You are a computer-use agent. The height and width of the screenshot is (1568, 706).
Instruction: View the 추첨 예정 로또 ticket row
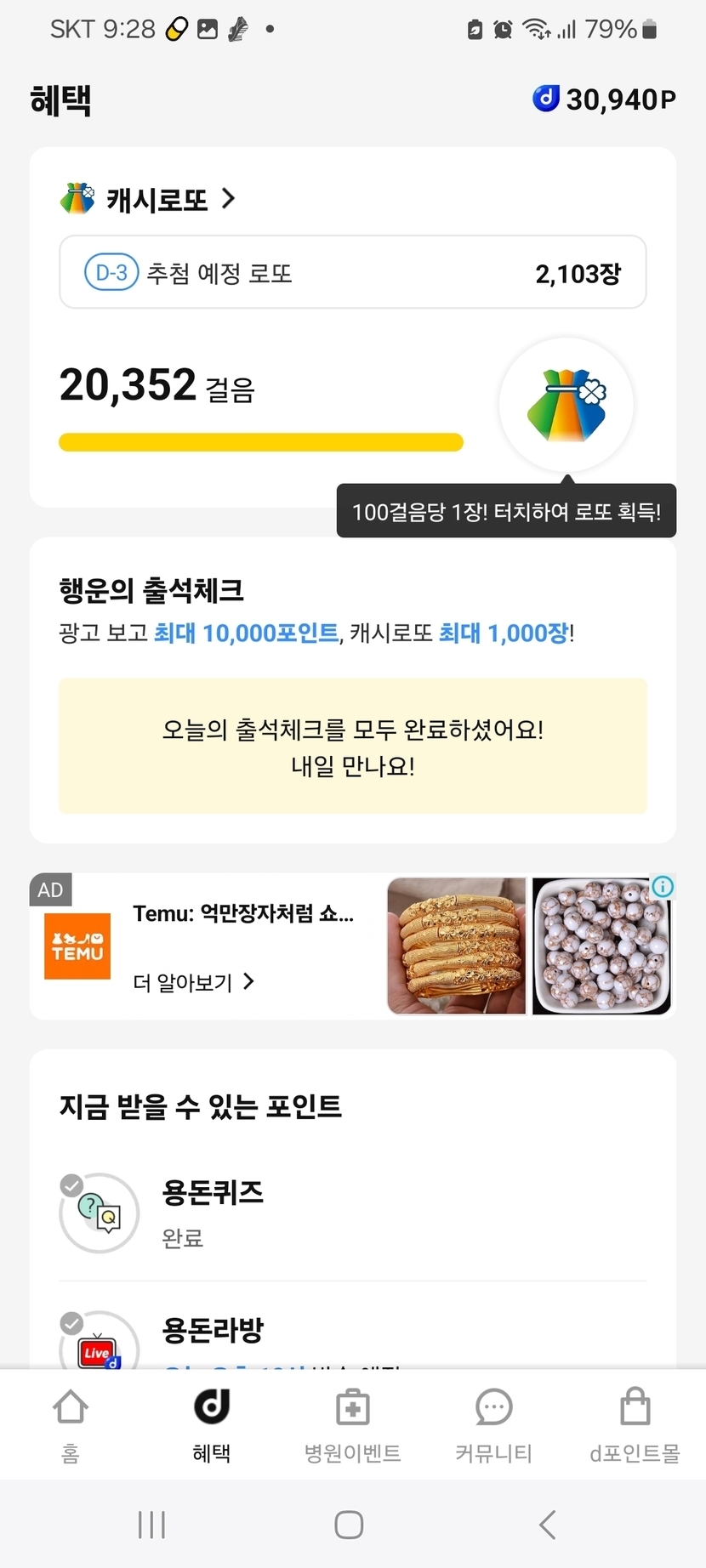pos(352,273)
